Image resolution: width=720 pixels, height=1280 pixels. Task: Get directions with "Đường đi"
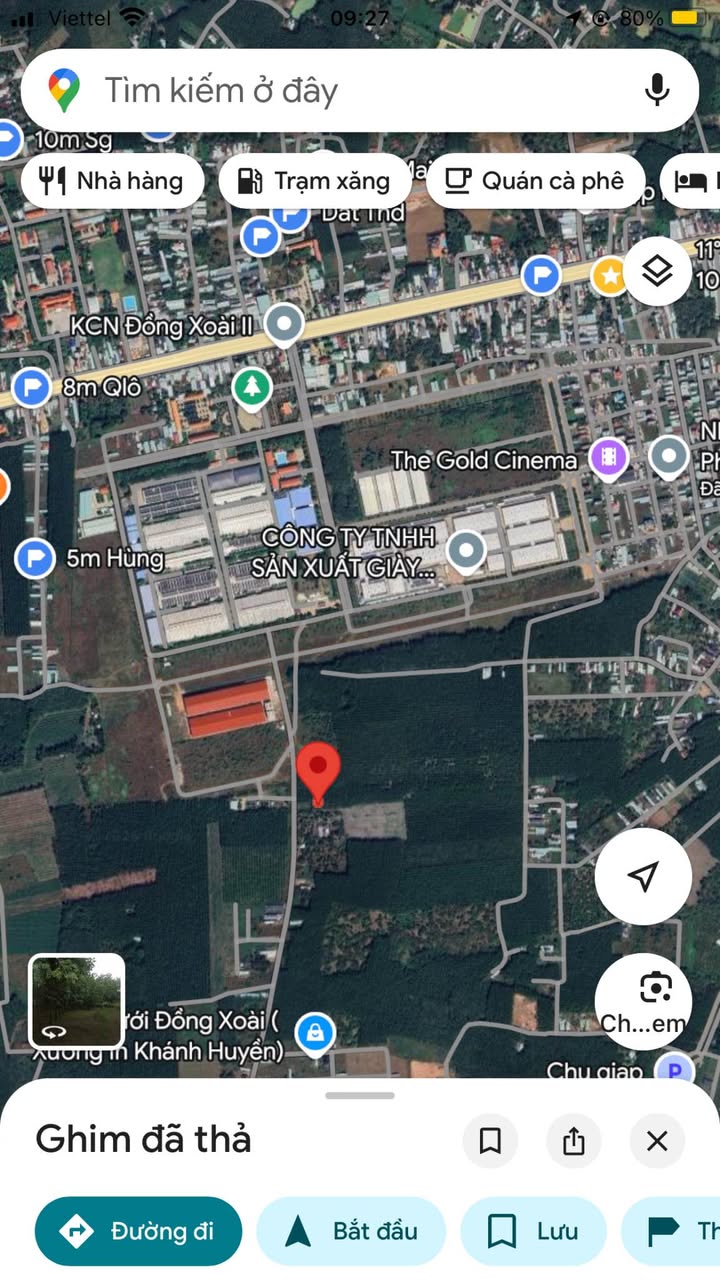pos(138,1231)
